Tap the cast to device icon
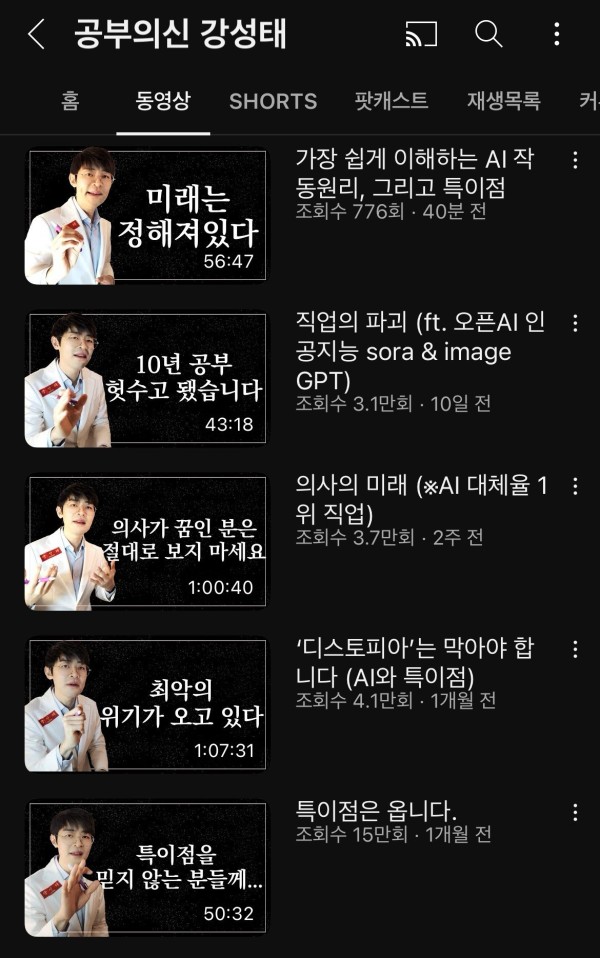This screenshot has width=600, height=958. pyautogui.click(x=421, y=34)
